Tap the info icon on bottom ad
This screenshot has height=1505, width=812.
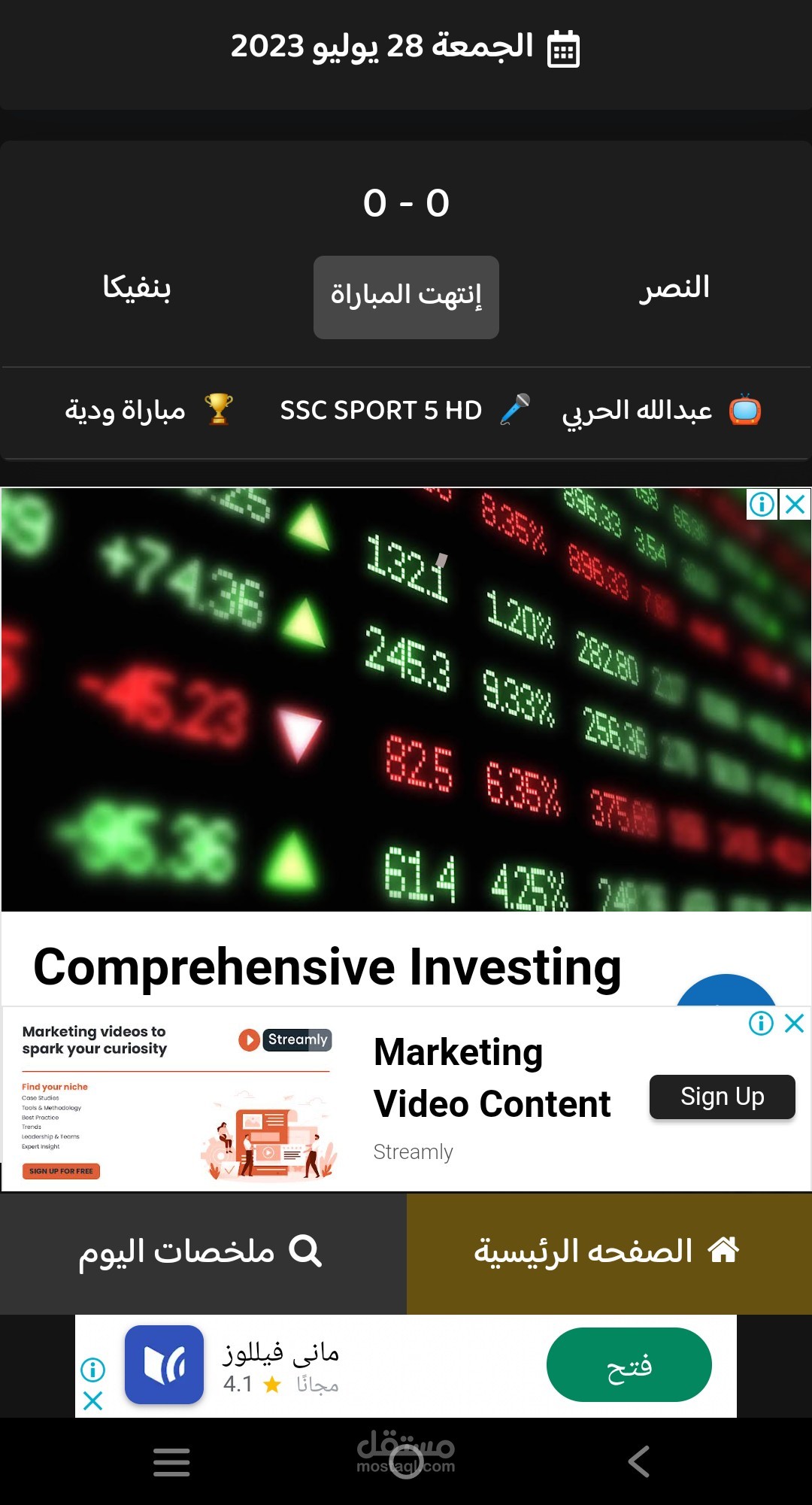coord(92,1370)
